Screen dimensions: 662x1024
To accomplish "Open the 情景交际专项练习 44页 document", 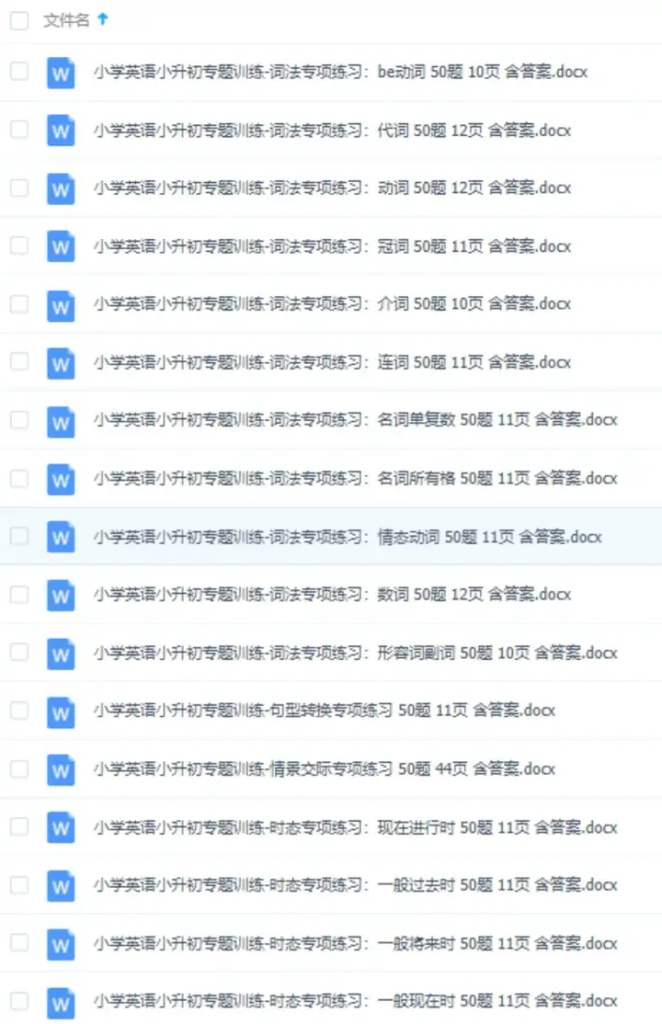I will pos(324,769).
